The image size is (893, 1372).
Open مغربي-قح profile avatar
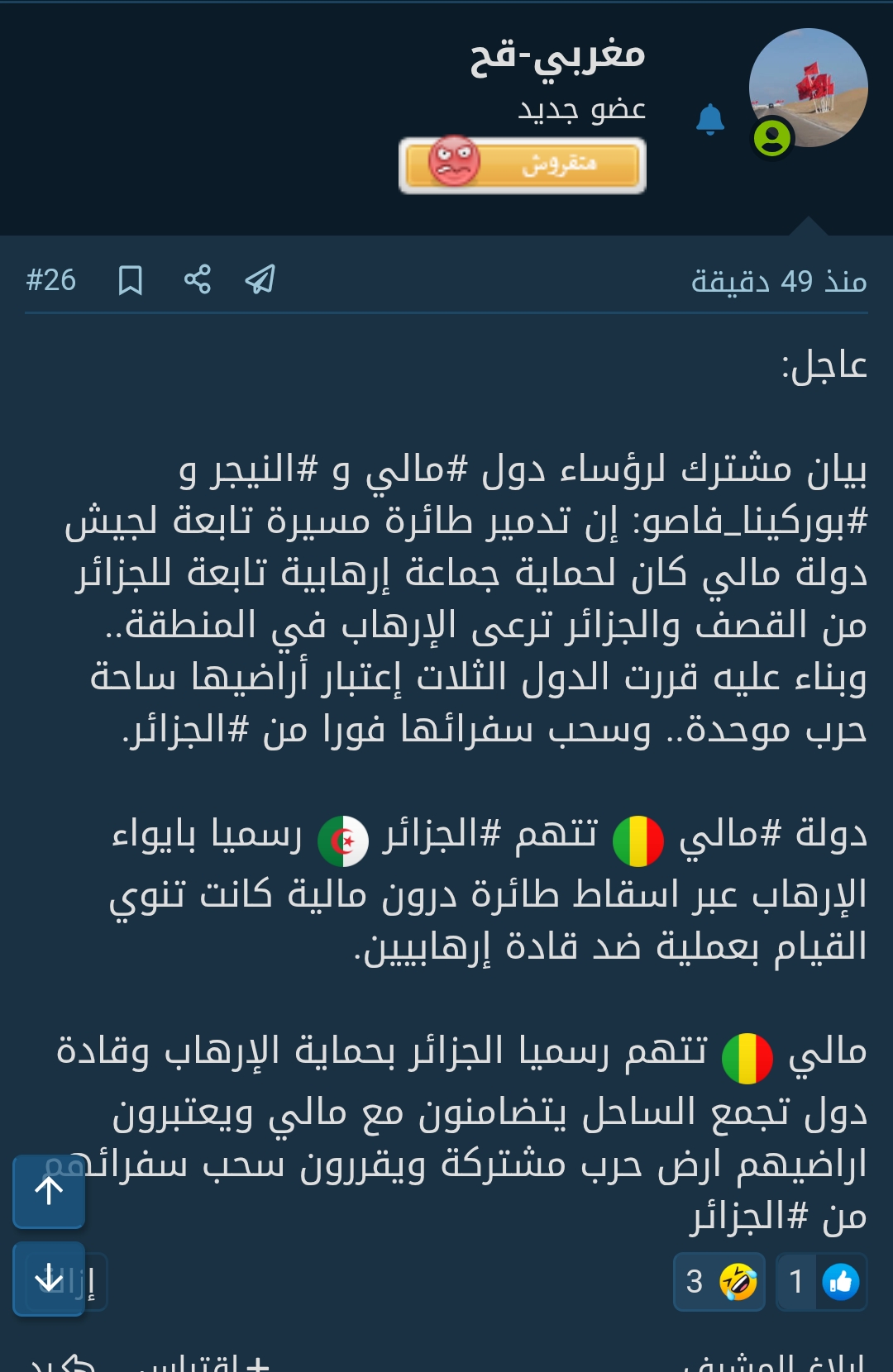click(808, 88)
